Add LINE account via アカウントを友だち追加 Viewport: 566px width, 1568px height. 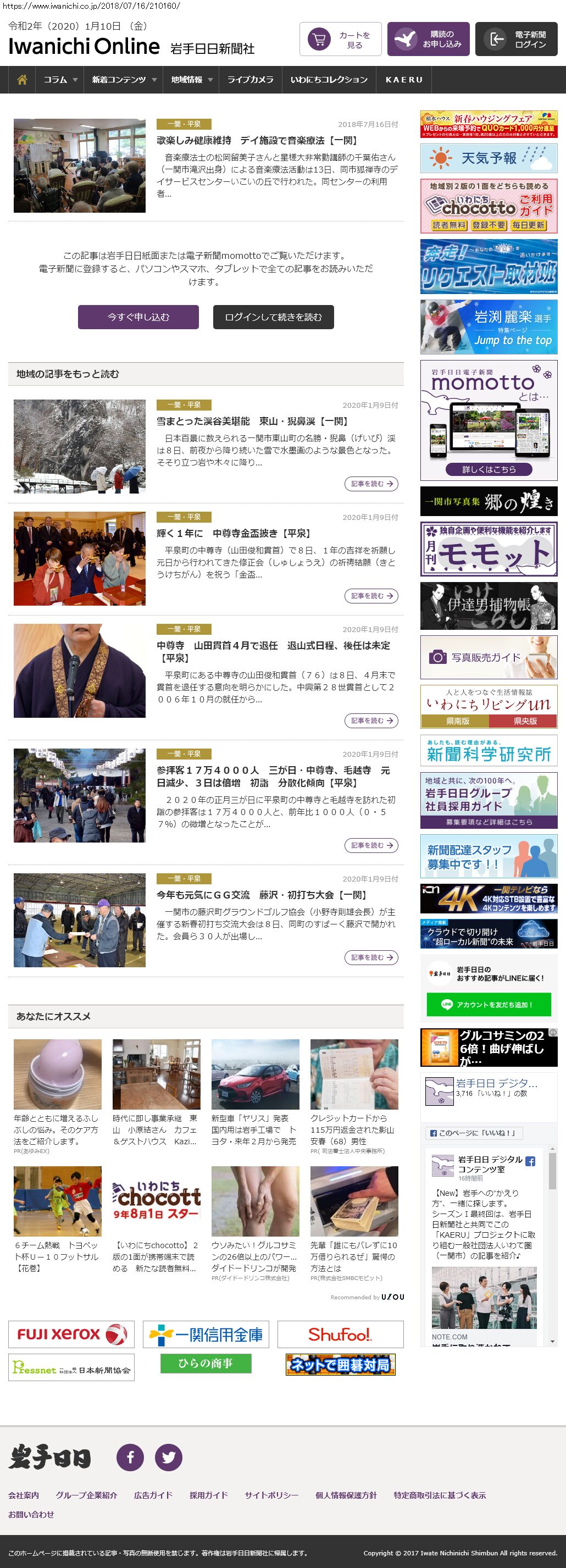pyautogui.click(x=489, y=1005)
